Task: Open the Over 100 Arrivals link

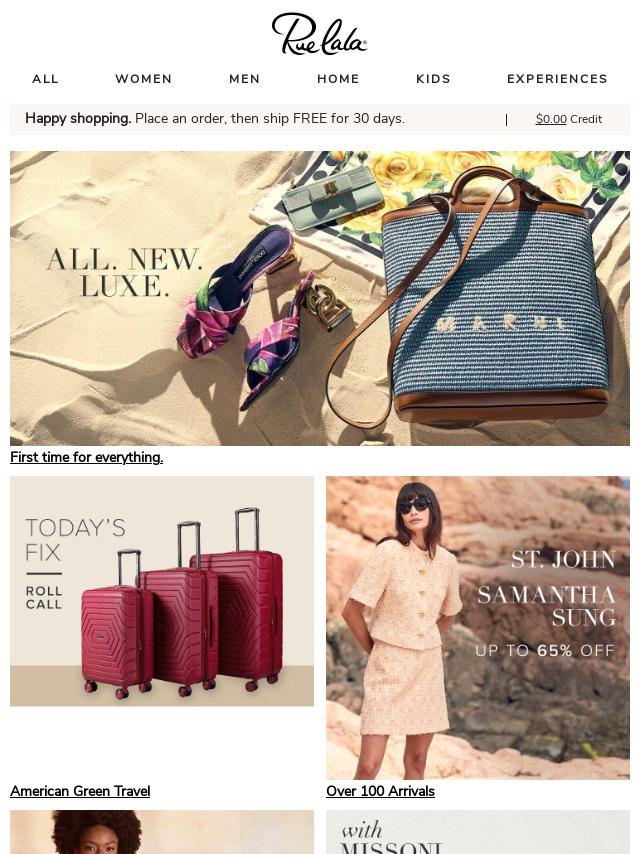Action: 380,791
